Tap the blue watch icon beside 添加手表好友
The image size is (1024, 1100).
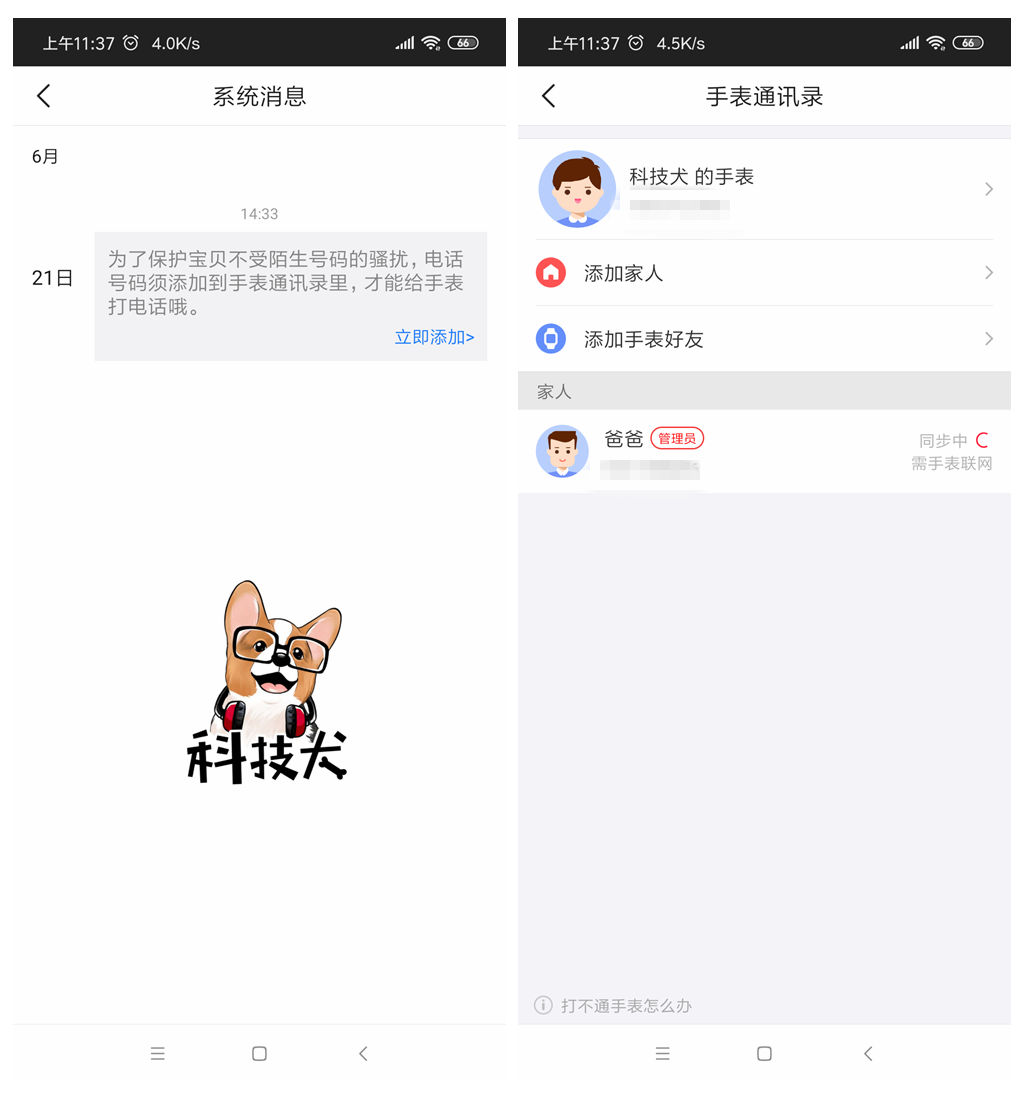(551, 339)
